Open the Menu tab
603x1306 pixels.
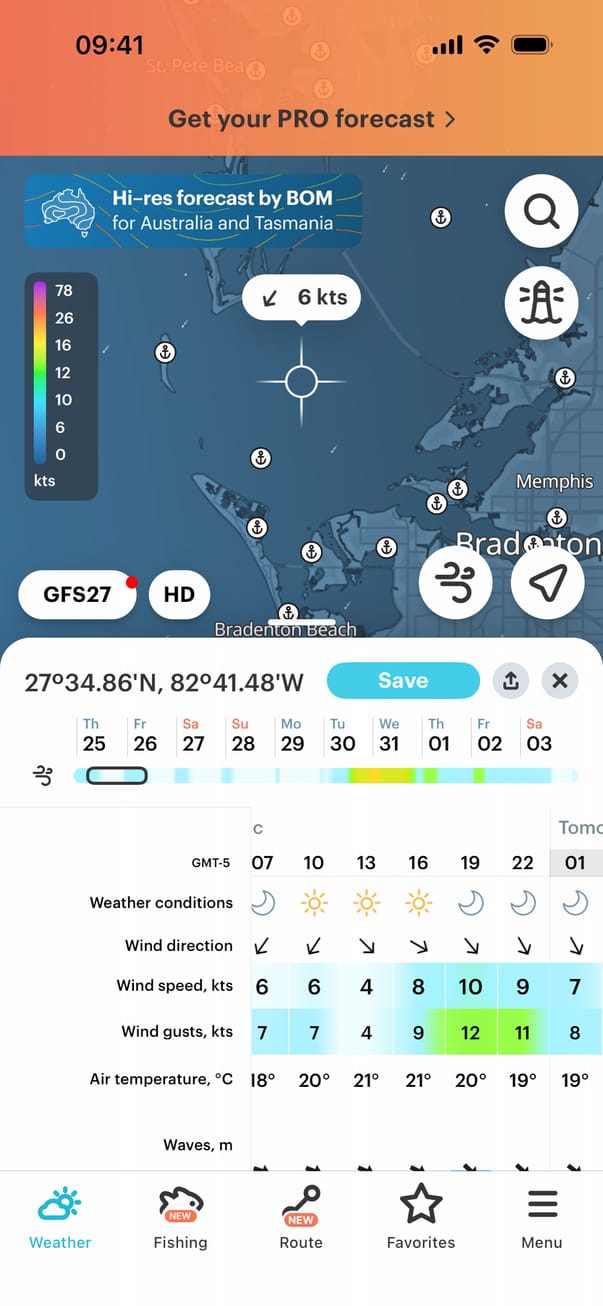pos(542,1218)
